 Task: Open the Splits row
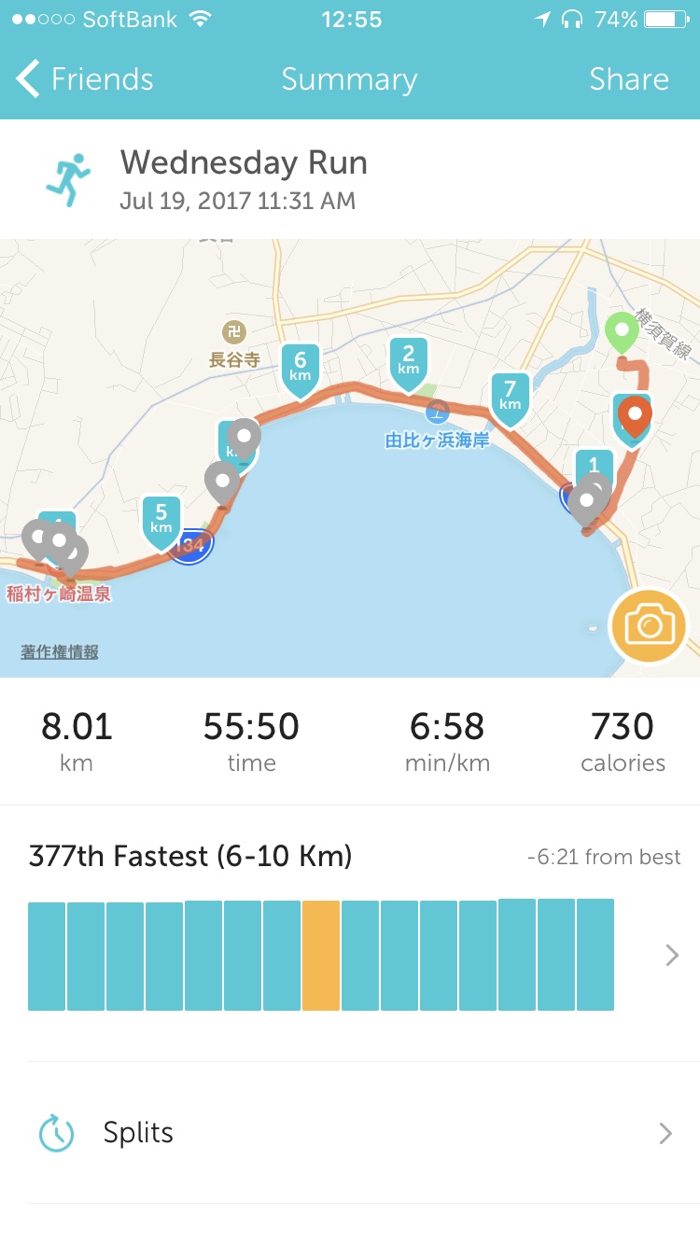pyautogui.click(x=350, y=1133)
